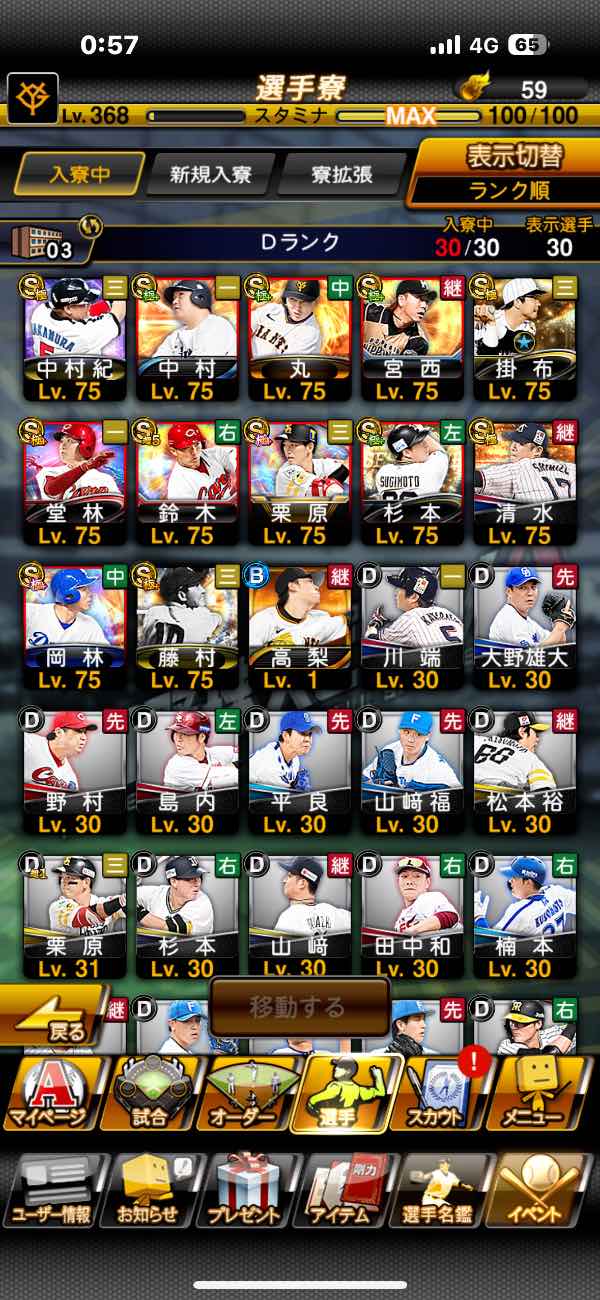Open the プレゼント gift box
Viewport: 600px width, 1300px height.
(245, 1192)
